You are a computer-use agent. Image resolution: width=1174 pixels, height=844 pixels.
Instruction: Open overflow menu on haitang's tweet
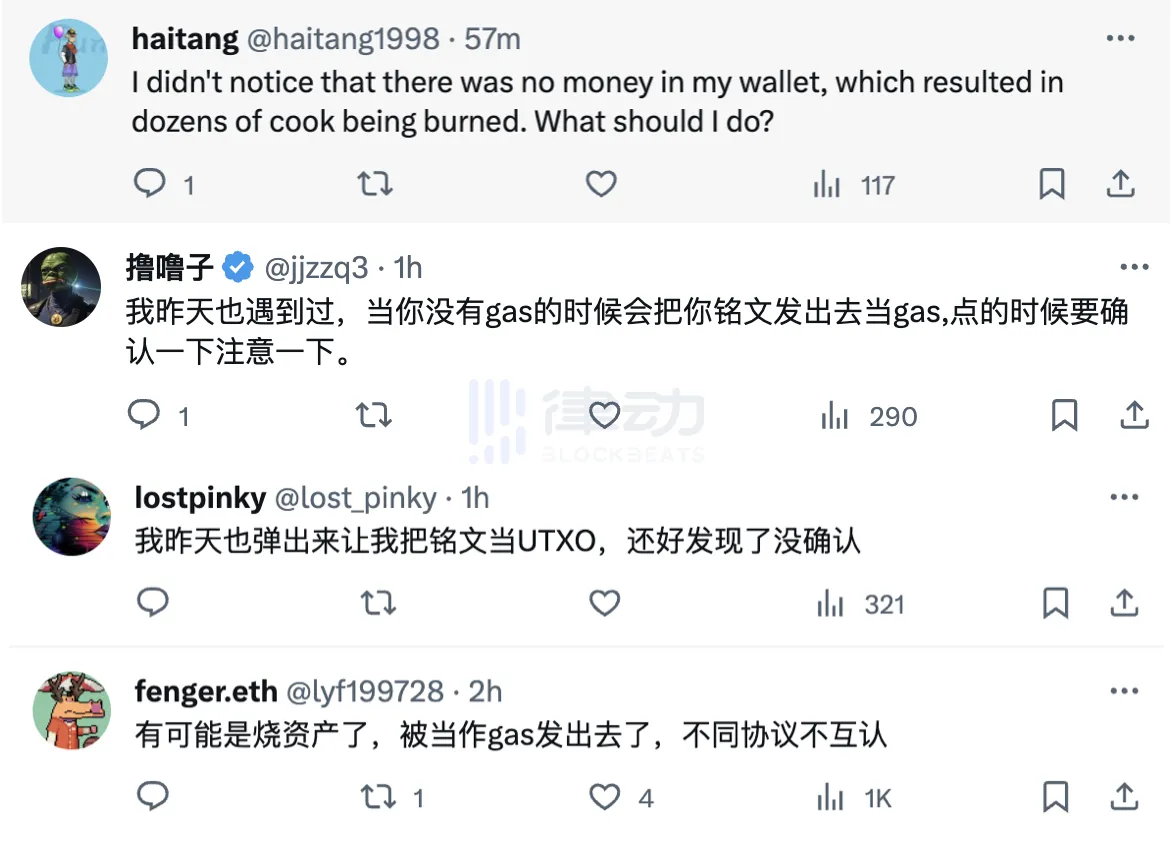[1120, 39]
